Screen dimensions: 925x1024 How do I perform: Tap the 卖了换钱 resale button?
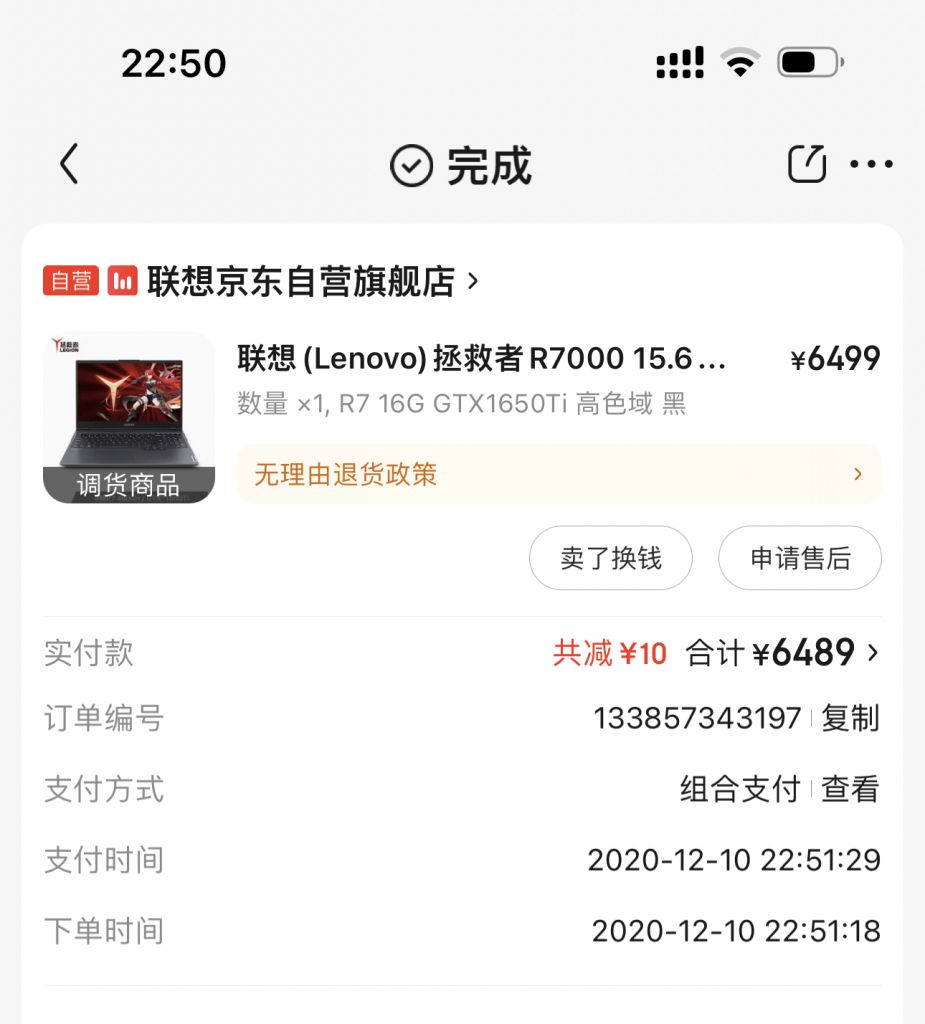pyautogui.click(x=610, y=558)
